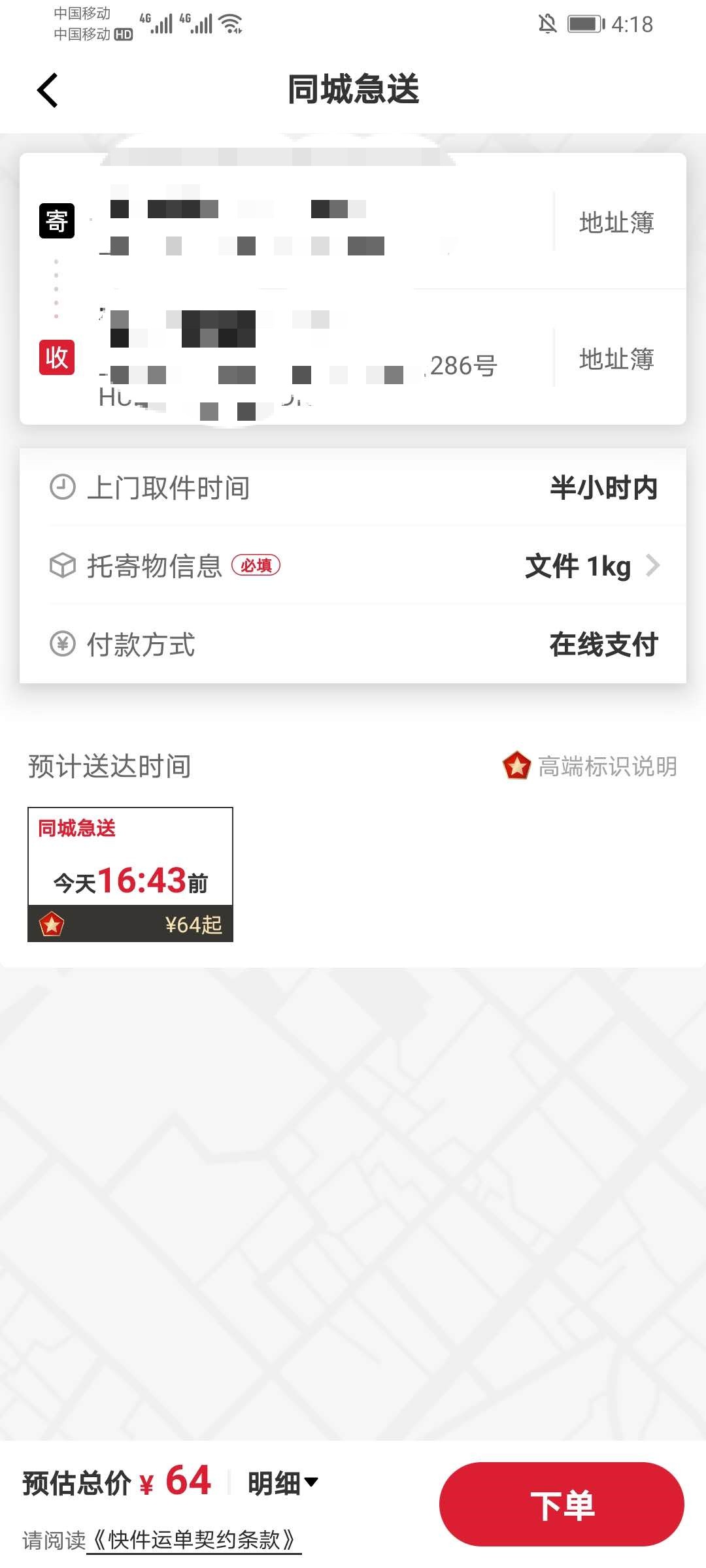Read the 《快件运单契约条款》 terms

[194, 1540]
